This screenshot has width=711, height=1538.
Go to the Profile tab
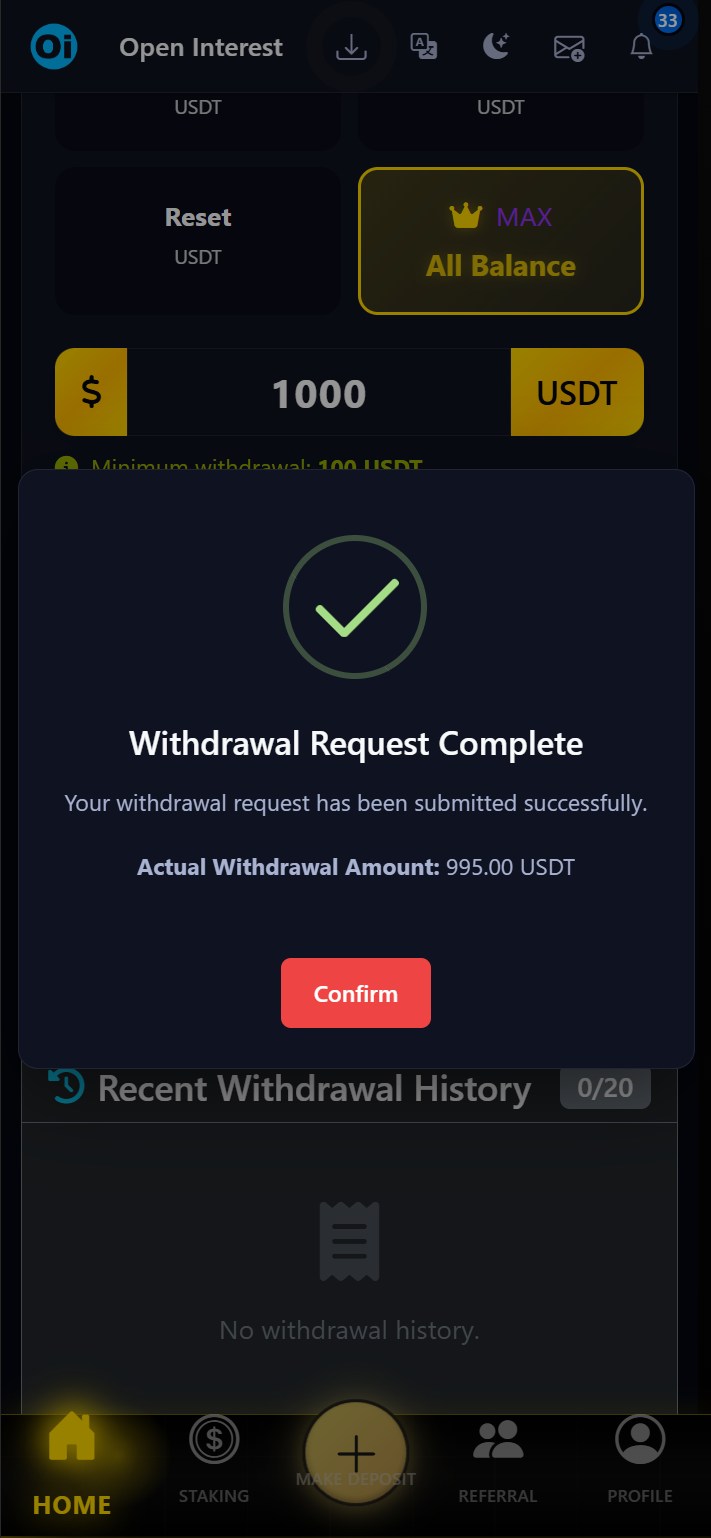(639, 1462)
